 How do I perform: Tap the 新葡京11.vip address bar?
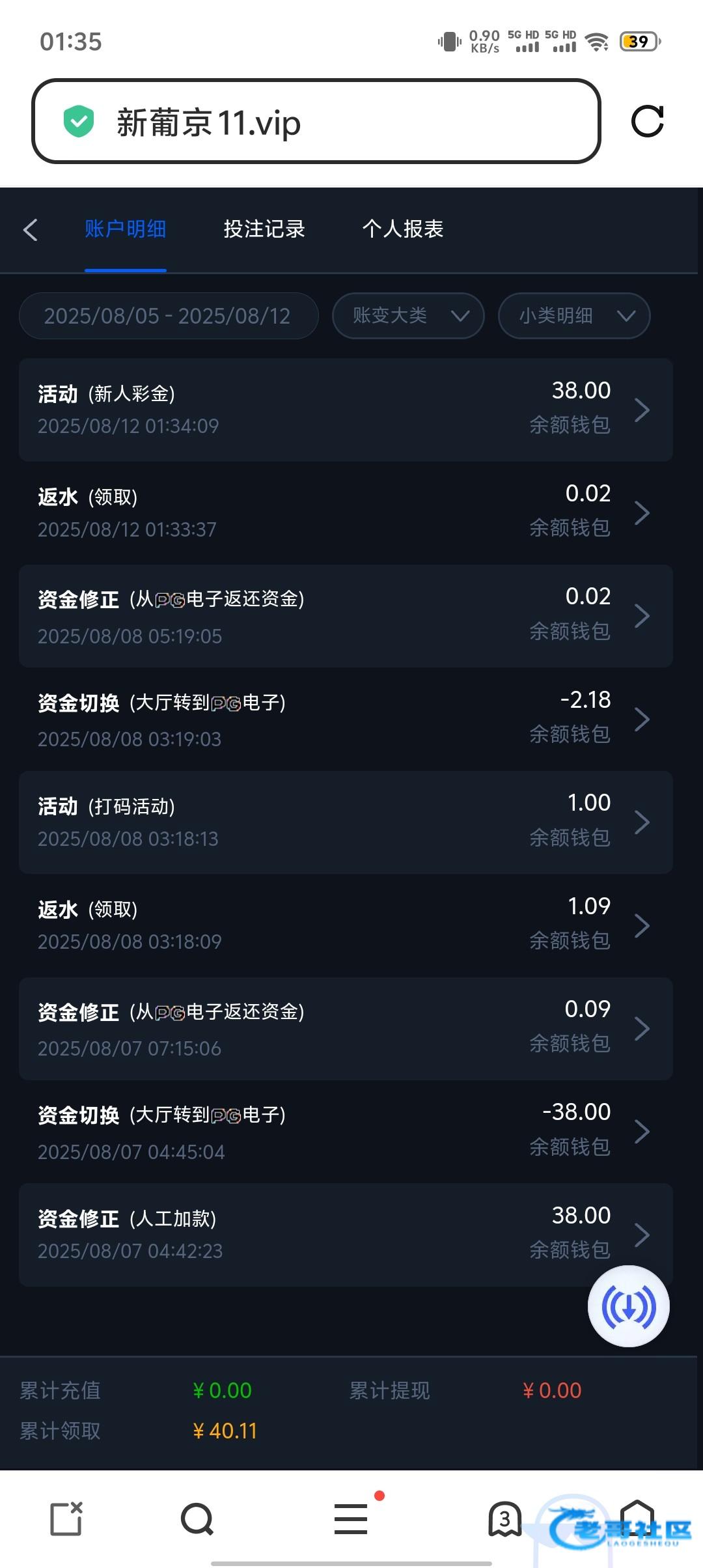[316, 121]
